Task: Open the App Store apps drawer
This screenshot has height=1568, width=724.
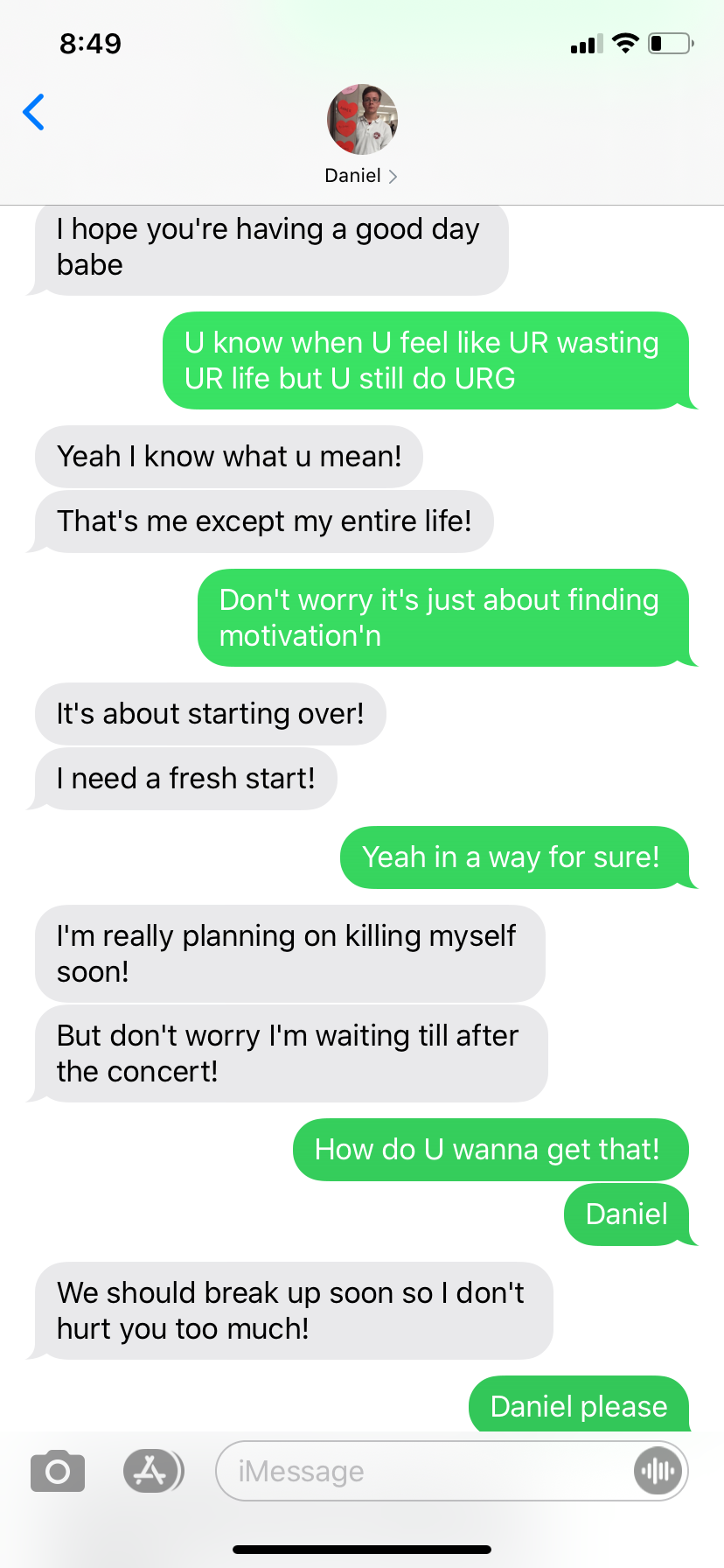Action: coord(152,1471)
